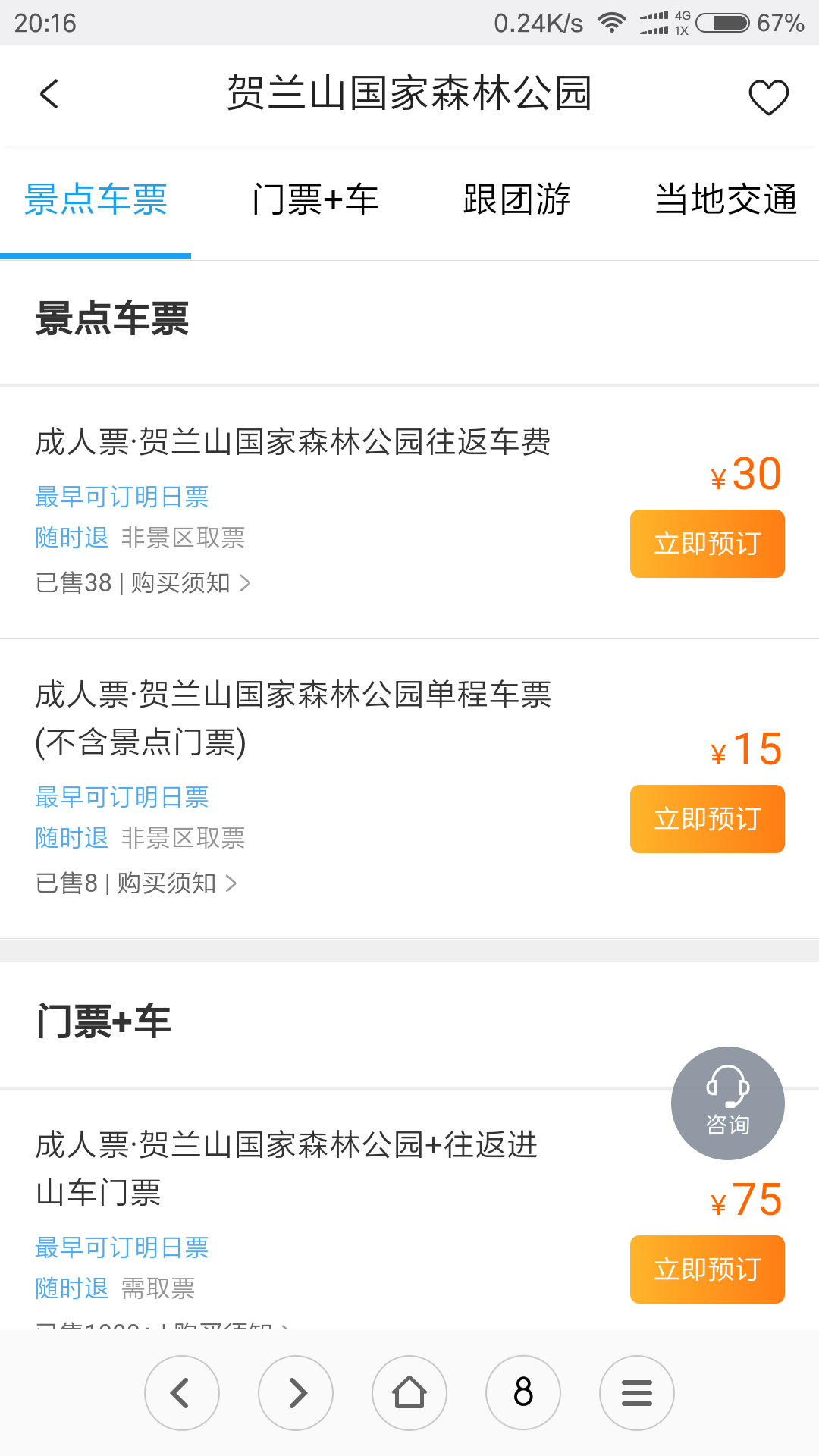The image size is (819, 1456).
Task: Book the ¥75 门票 plus 往返进山车 package
Action: (707, 1269)
